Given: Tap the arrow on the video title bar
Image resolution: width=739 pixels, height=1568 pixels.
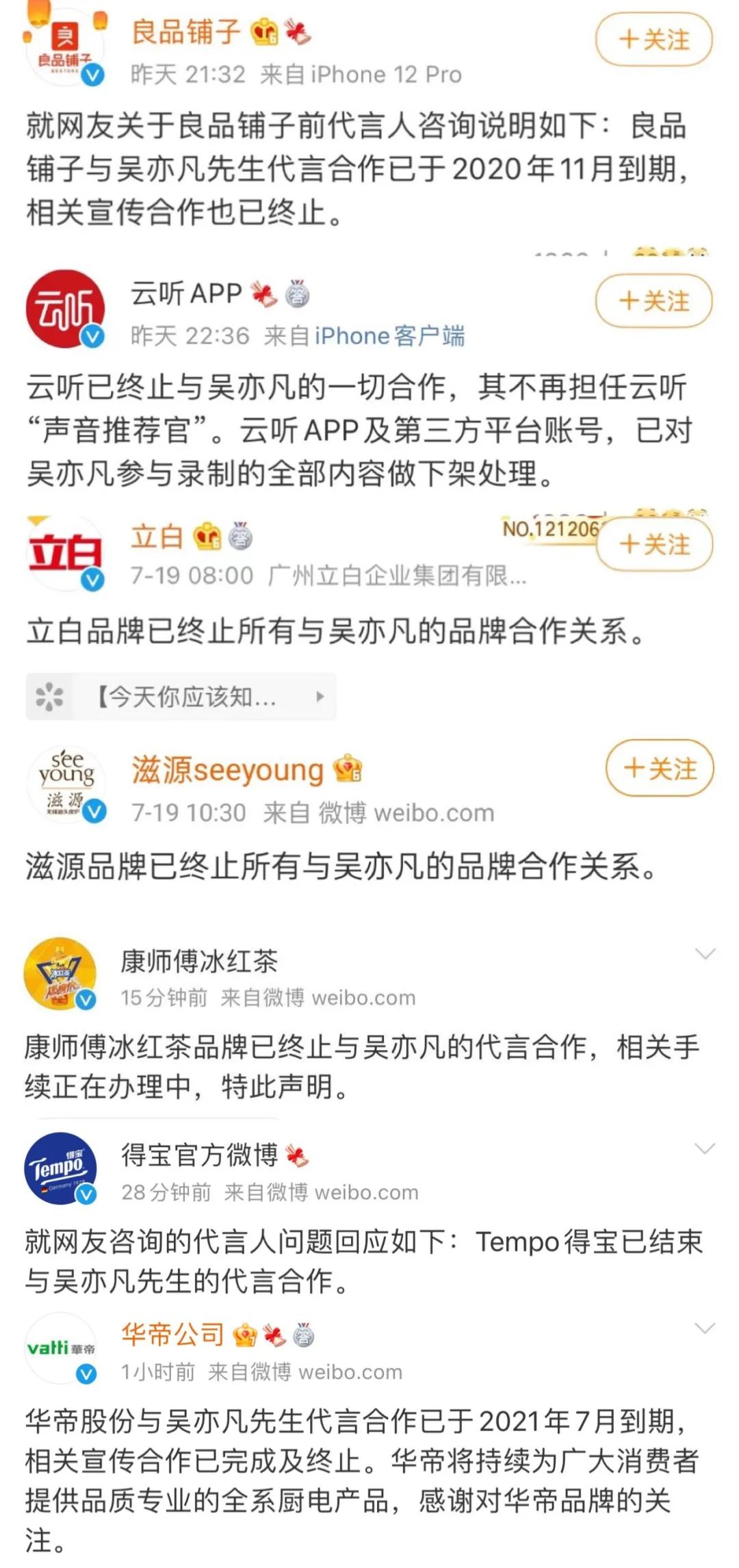Looking at the screenshot, I should point(320,696).
